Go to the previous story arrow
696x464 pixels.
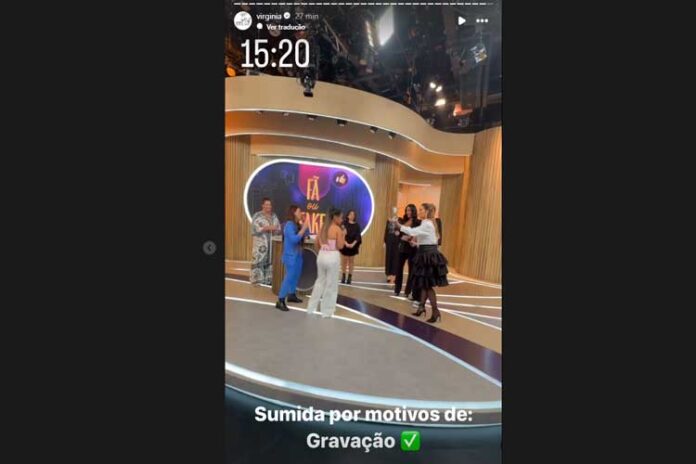209,248
